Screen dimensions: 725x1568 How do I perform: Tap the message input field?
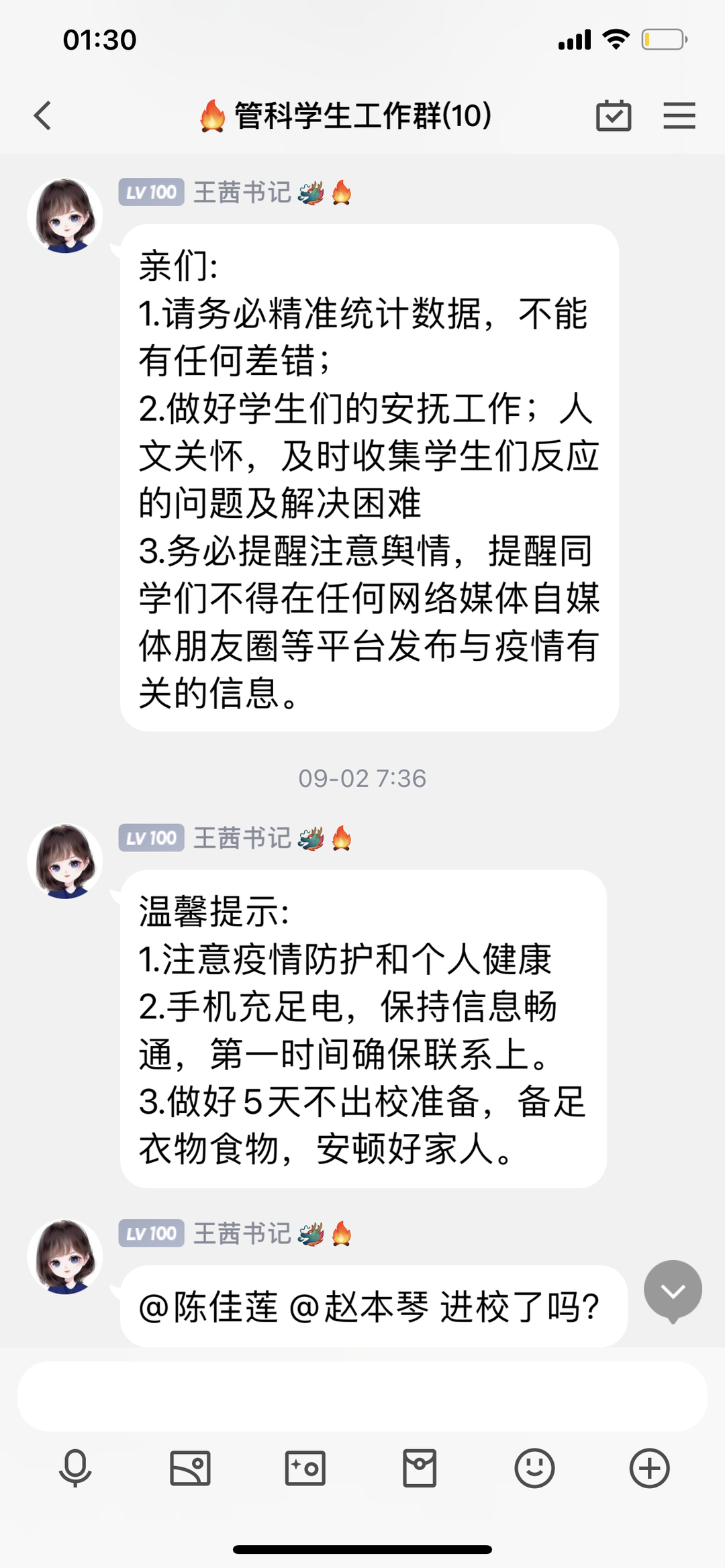coord(362,1397)
